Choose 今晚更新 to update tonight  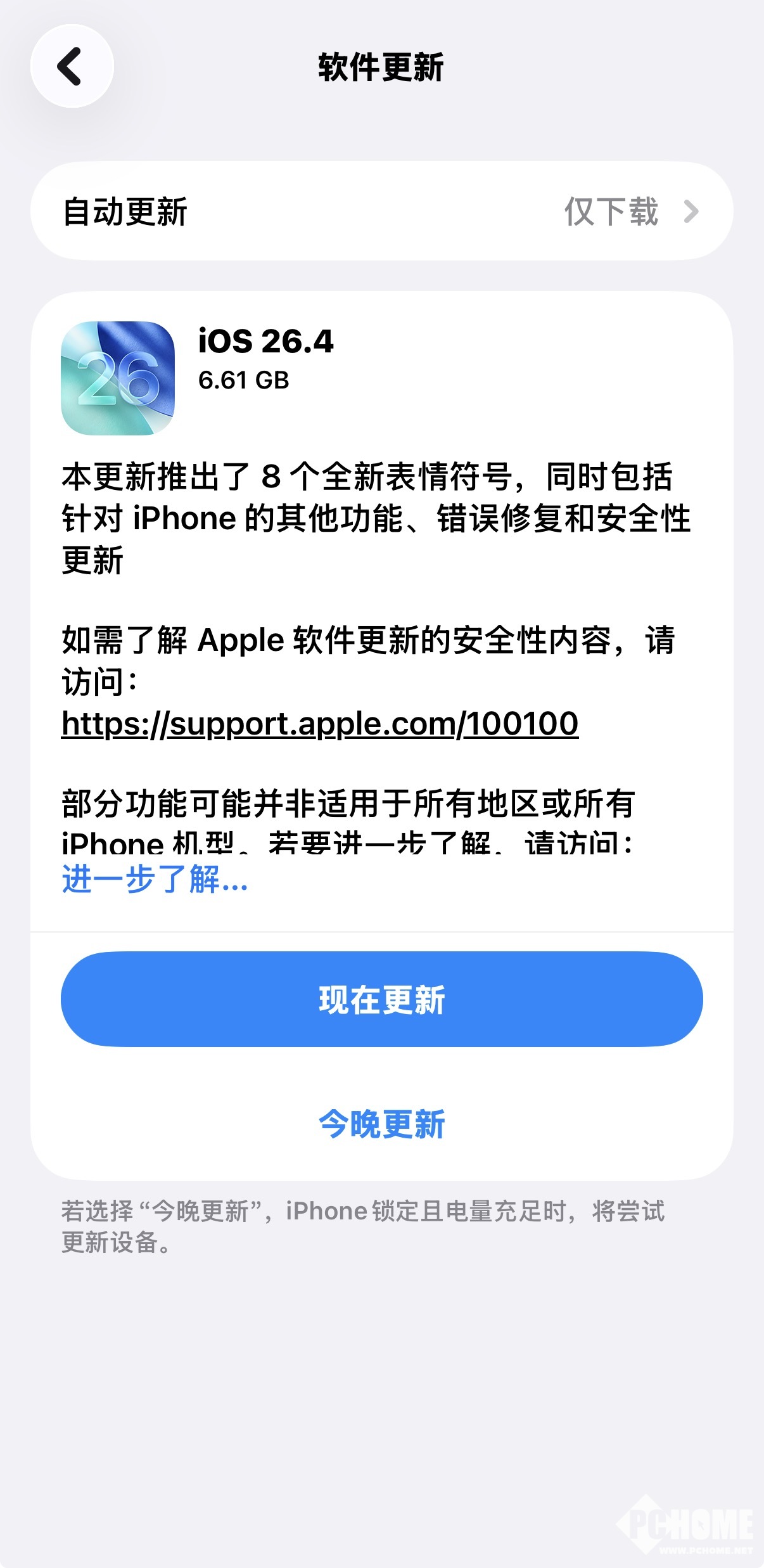coord(381,1124)
